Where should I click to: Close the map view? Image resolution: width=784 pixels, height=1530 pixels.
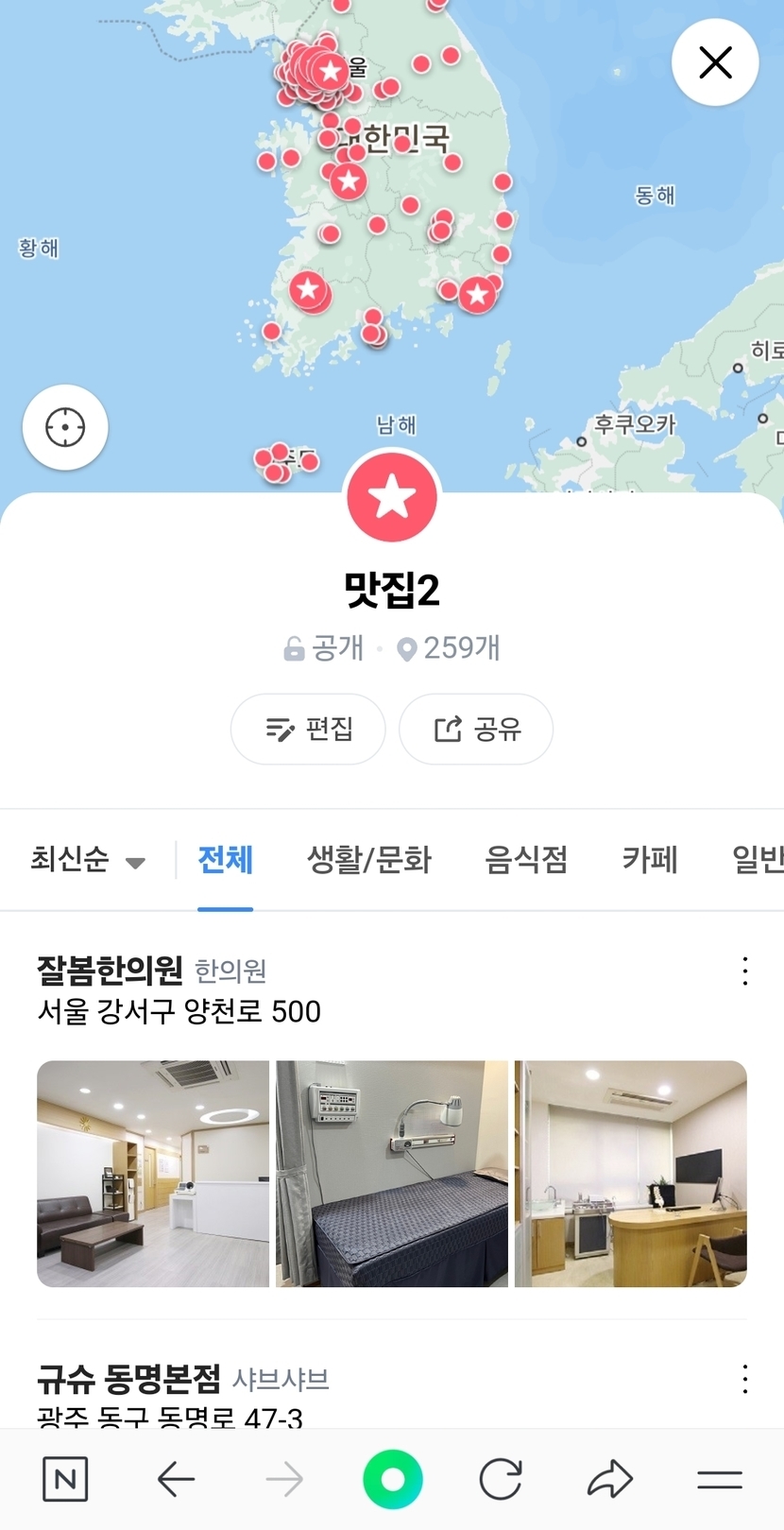point(715,63)
